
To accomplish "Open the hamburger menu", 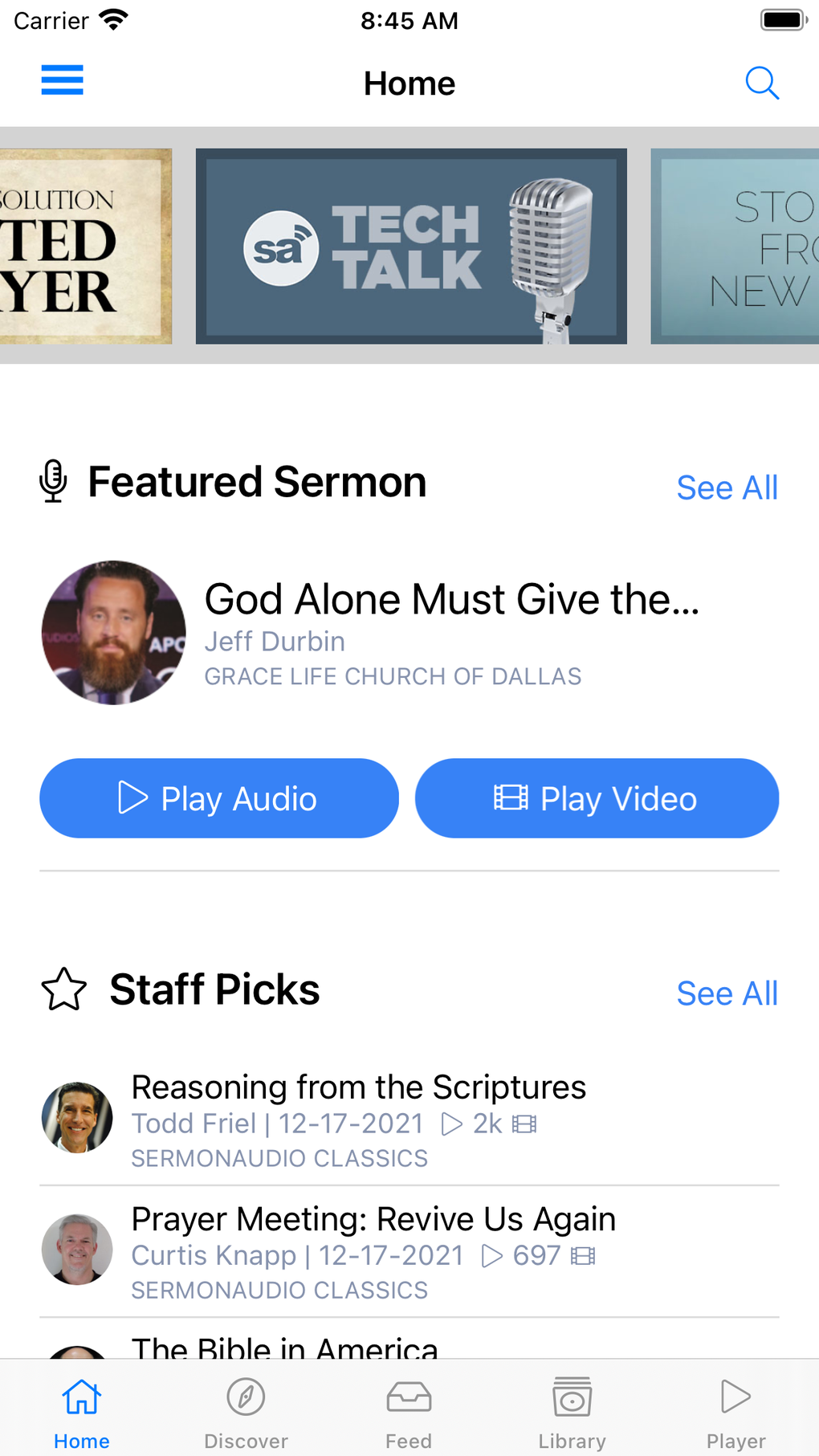I will [63, 80].
